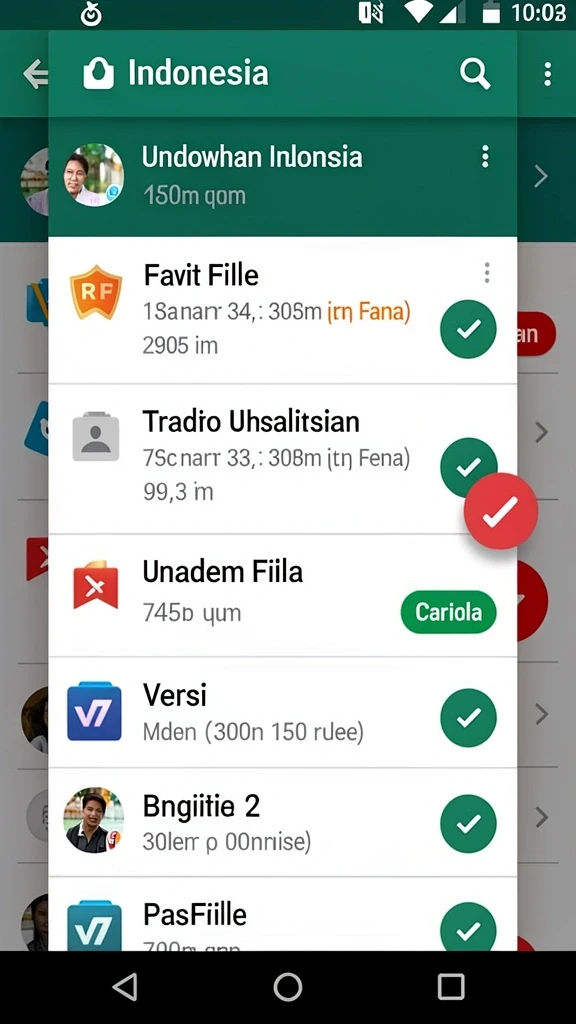Toggle the Bngiitie 2 checkmark

tap(468, 824)
